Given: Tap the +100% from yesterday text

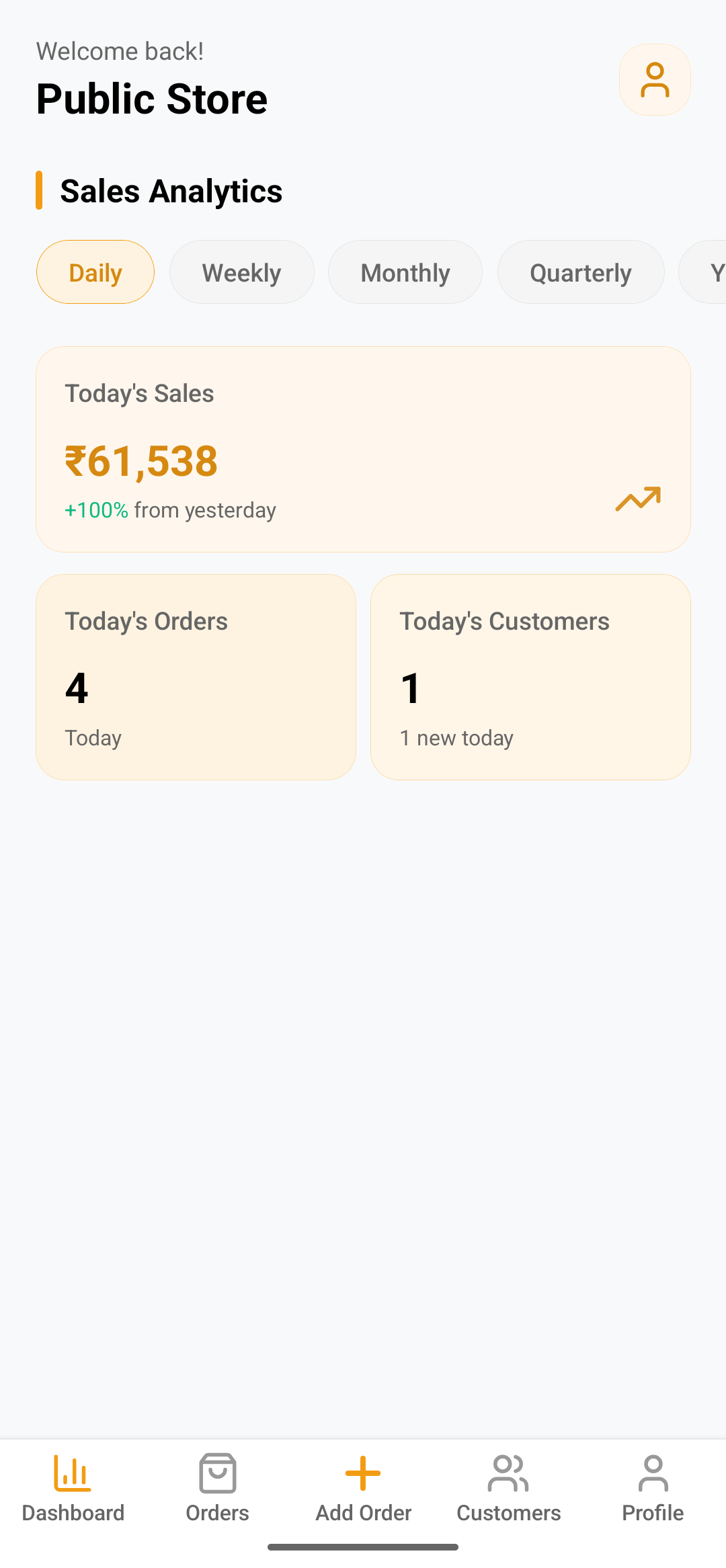Looking at the screenshot, I should (169, 509).
